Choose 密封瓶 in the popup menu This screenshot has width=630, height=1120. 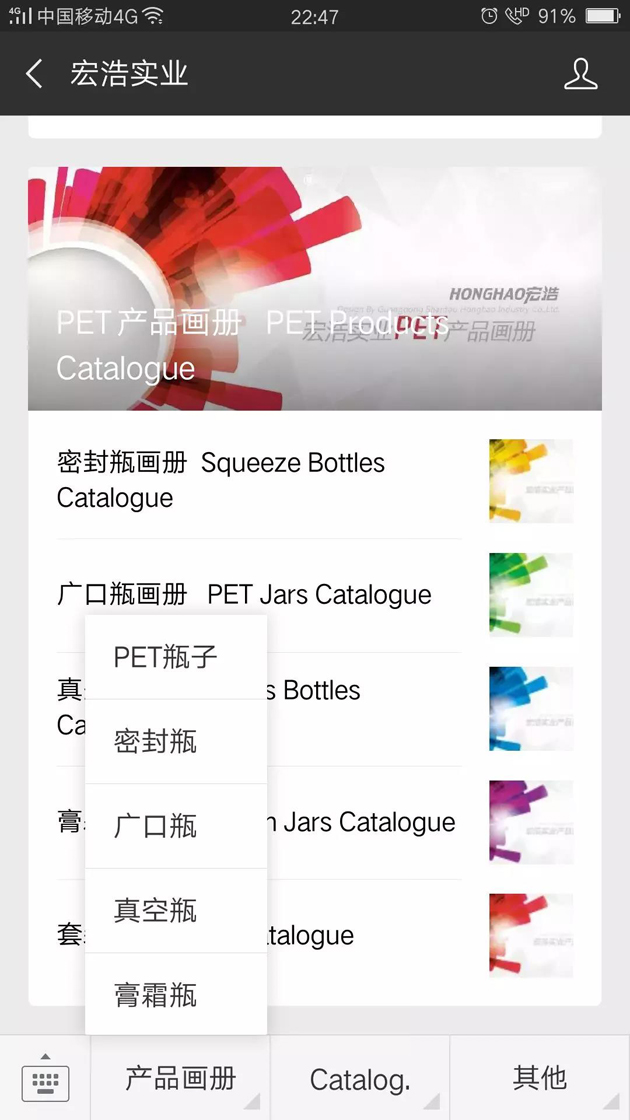click(x=176, y=742)
